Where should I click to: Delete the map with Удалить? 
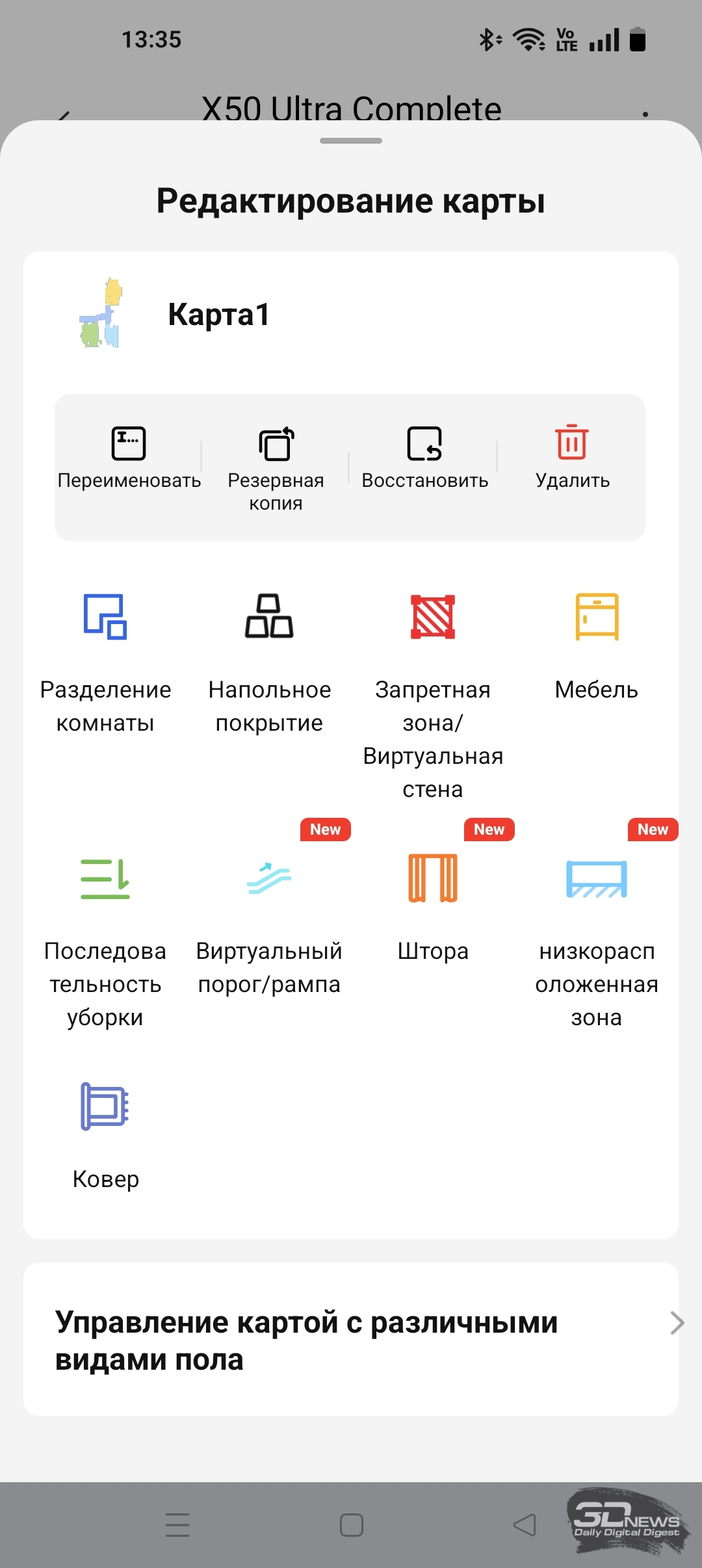(572, 458)
